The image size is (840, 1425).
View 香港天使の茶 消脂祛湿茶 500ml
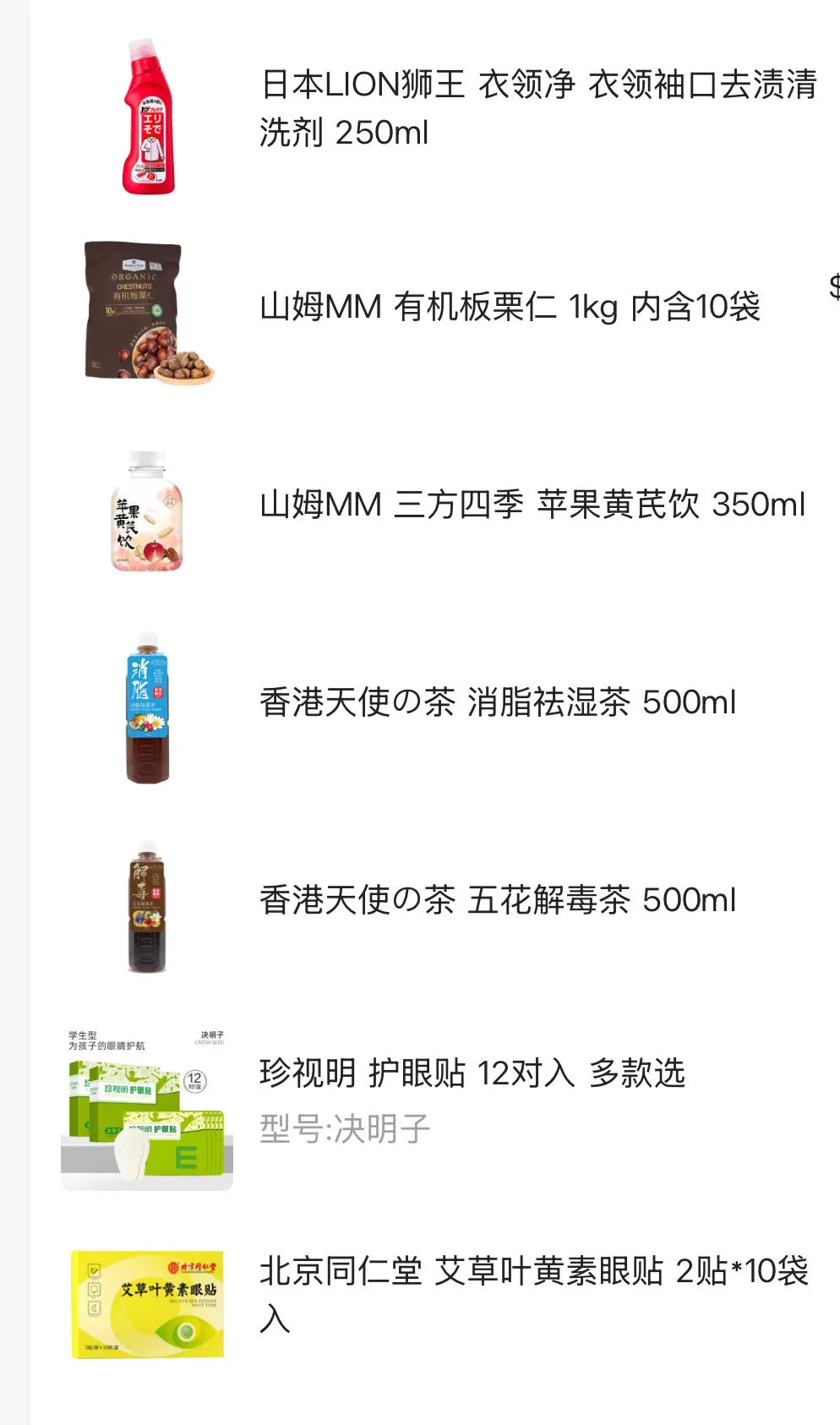pos(497,702)
